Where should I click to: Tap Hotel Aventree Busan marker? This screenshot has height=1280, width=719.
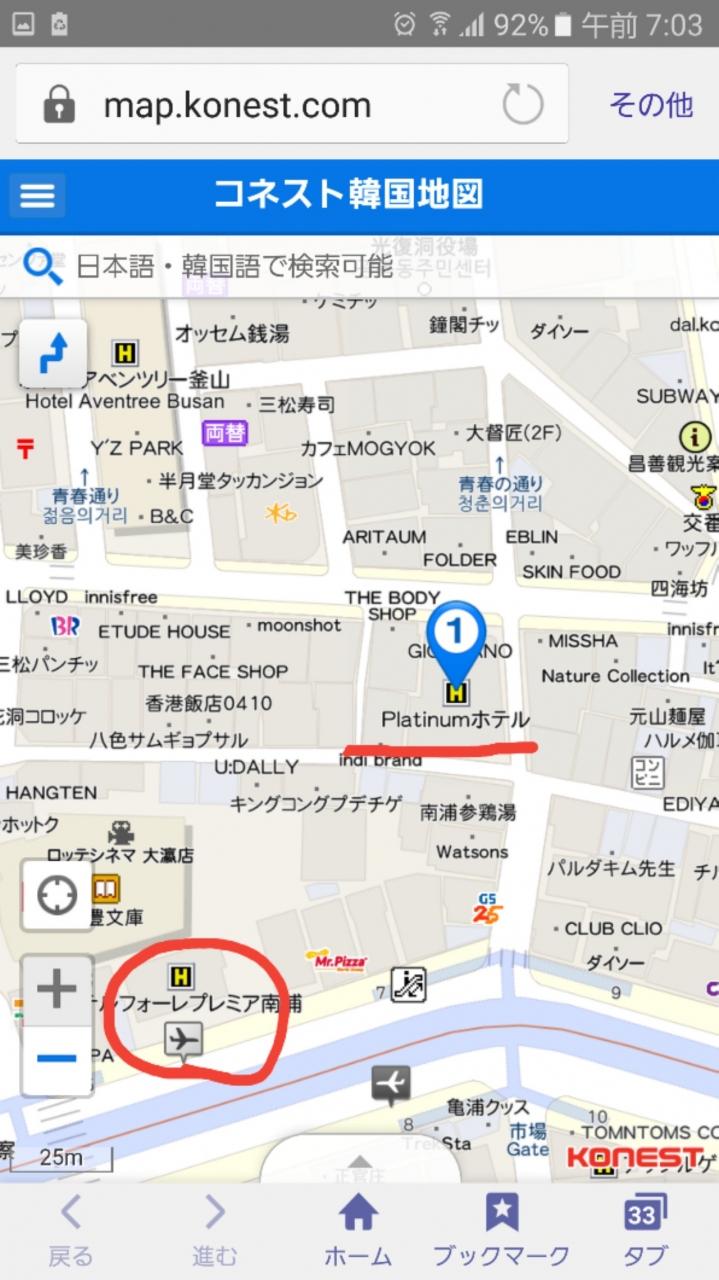pos(125,353)
